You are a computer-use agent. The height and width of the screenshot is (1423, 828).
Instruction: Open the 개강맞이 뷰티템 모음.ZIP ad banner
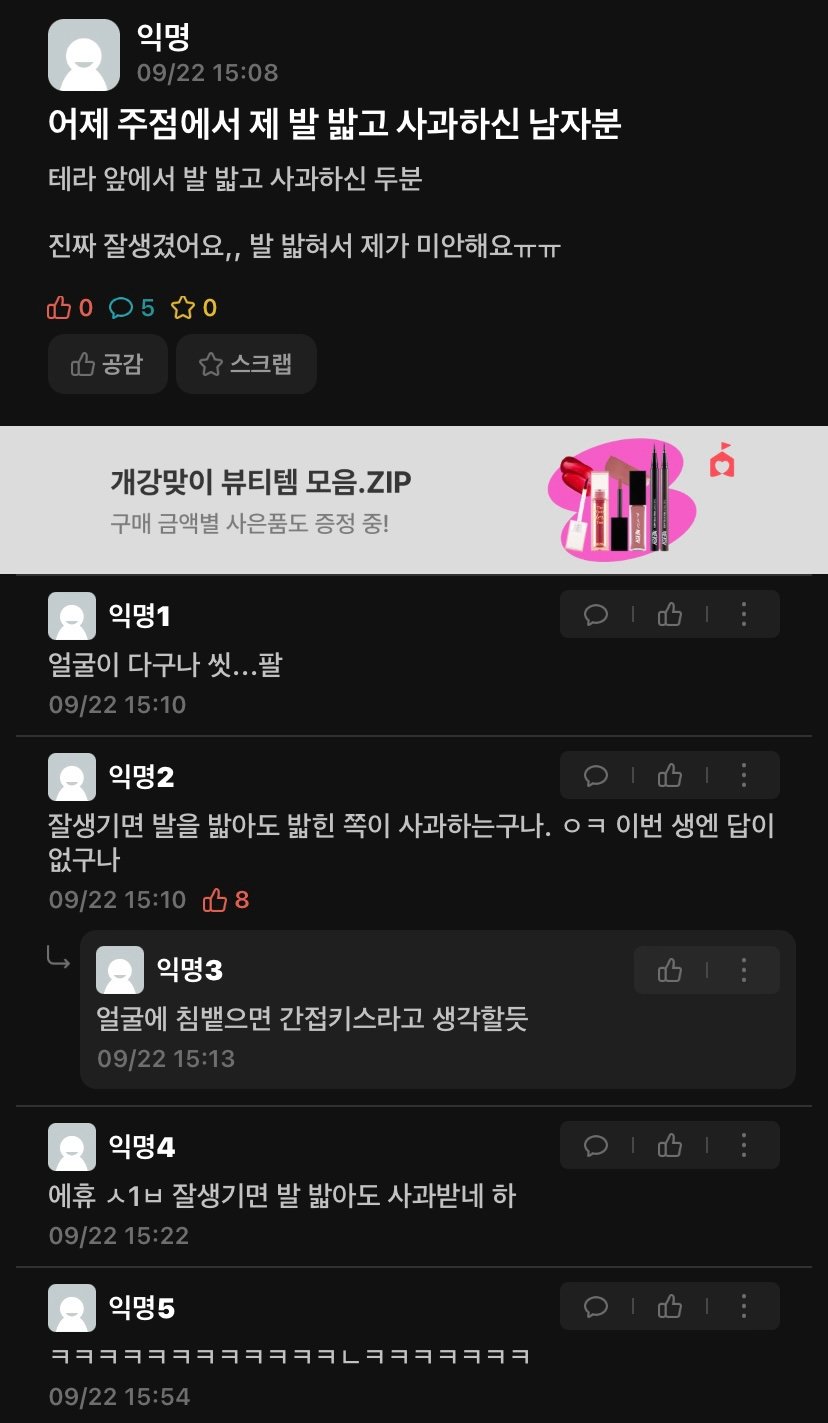pyautogui.click(x=414, y=500)
